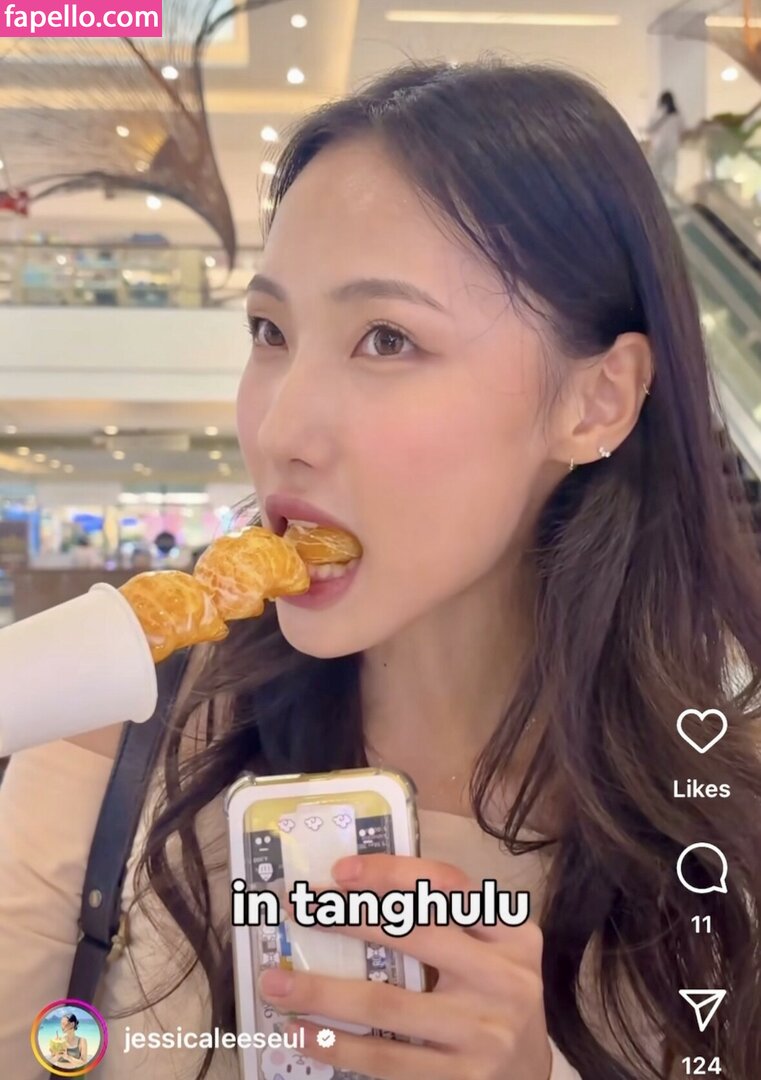Open jessicaleeseul's profile picture
The image size is (761, 1080).
[x=69, y=1038]
